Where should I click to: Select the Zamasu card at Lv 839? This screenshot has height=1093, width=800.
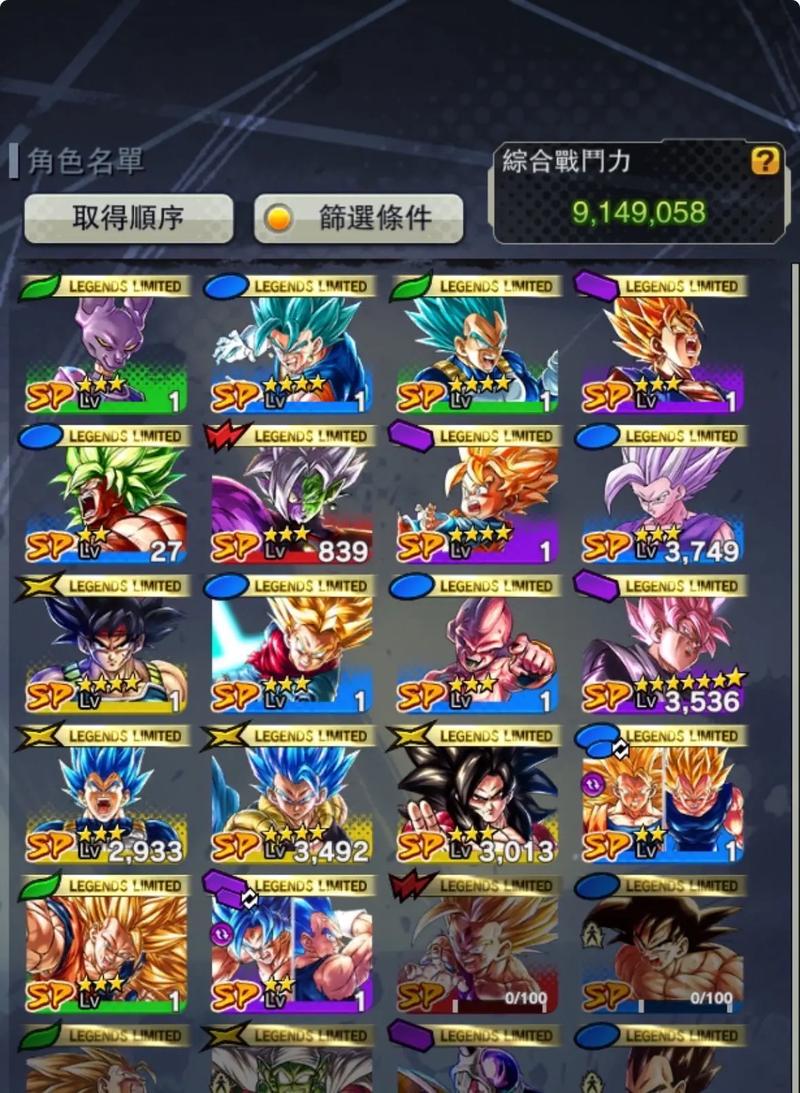pos(291,495)
